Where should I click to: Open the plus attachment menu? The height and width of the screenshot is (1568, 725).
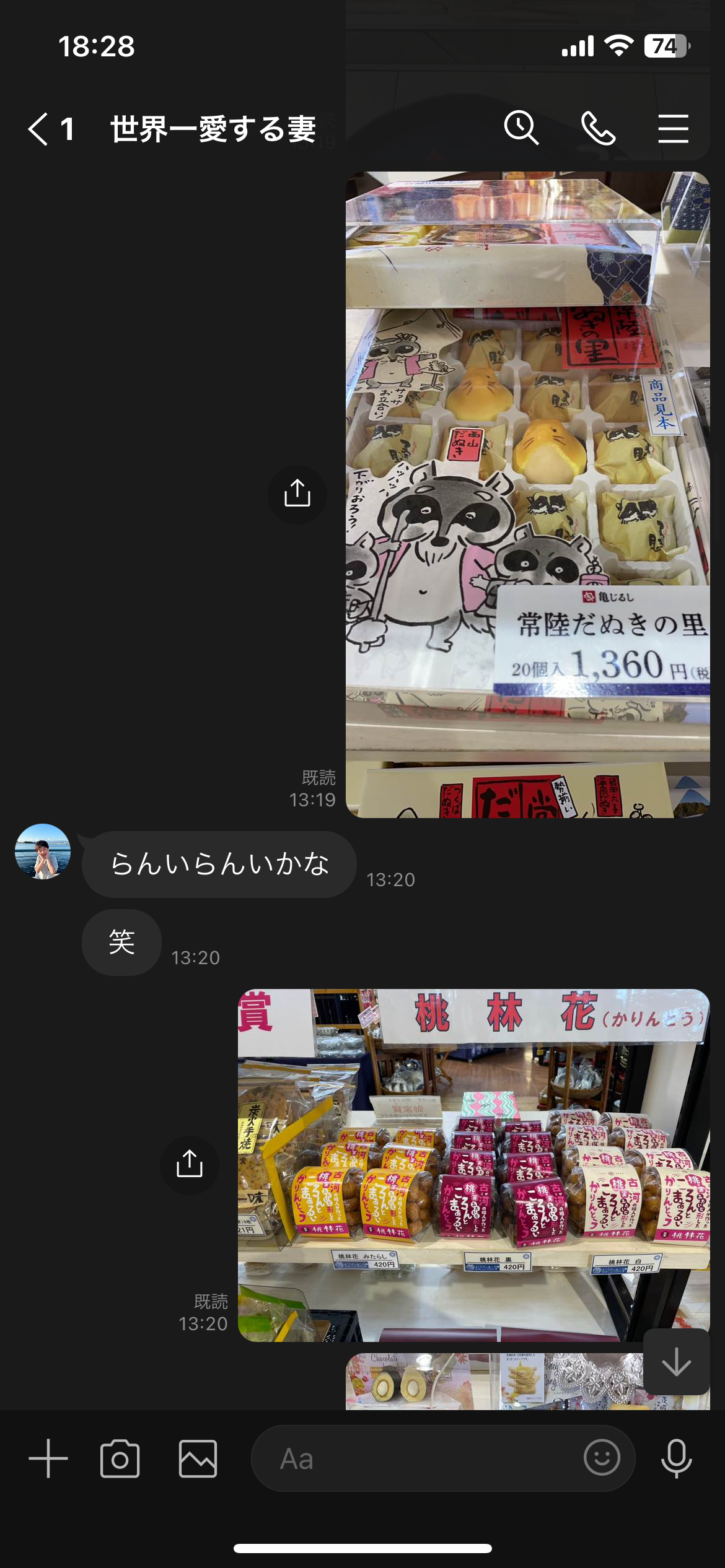[x=48, y=1458]
